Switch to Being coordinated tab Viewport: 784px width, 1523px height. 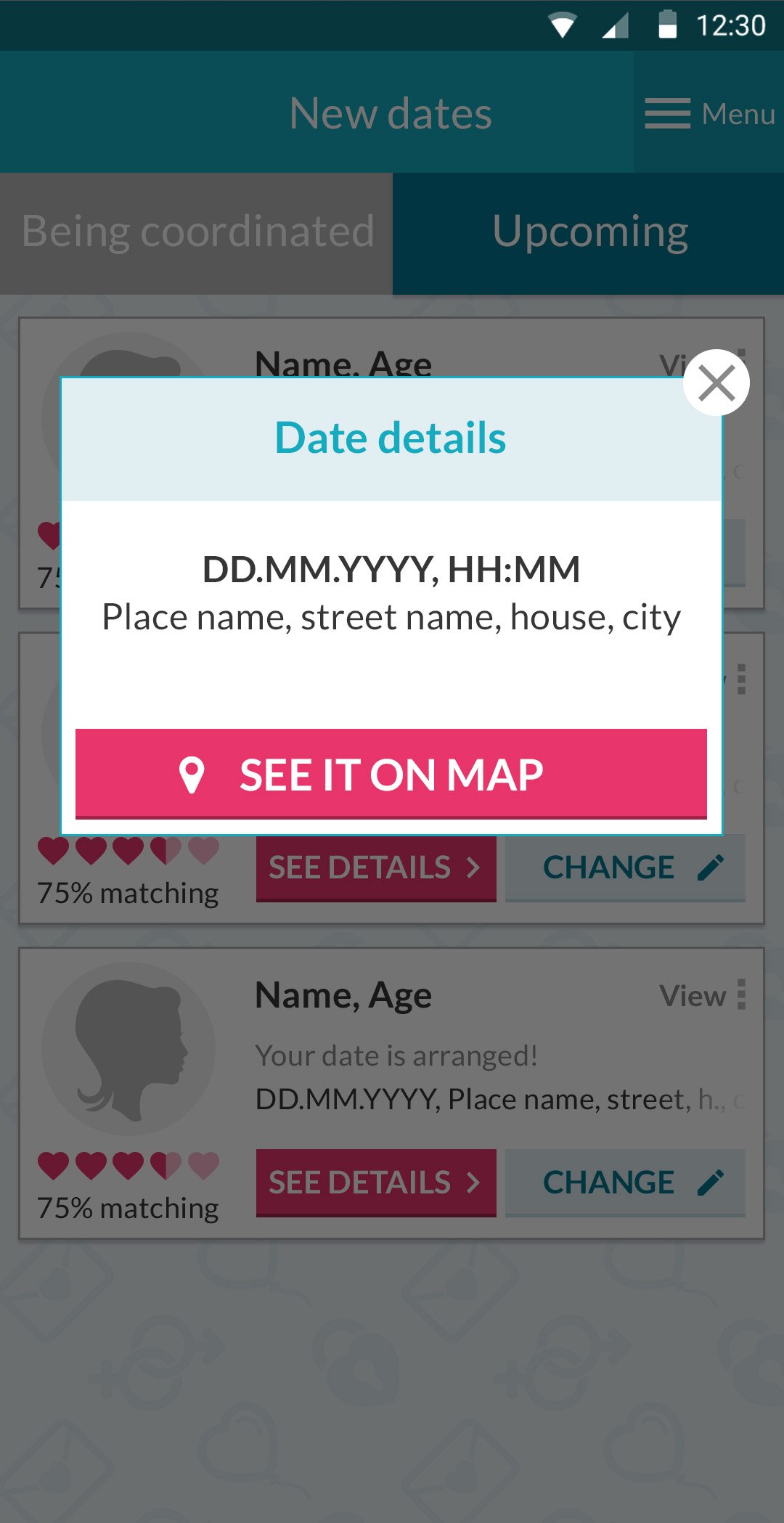click(x=197, y=233)
